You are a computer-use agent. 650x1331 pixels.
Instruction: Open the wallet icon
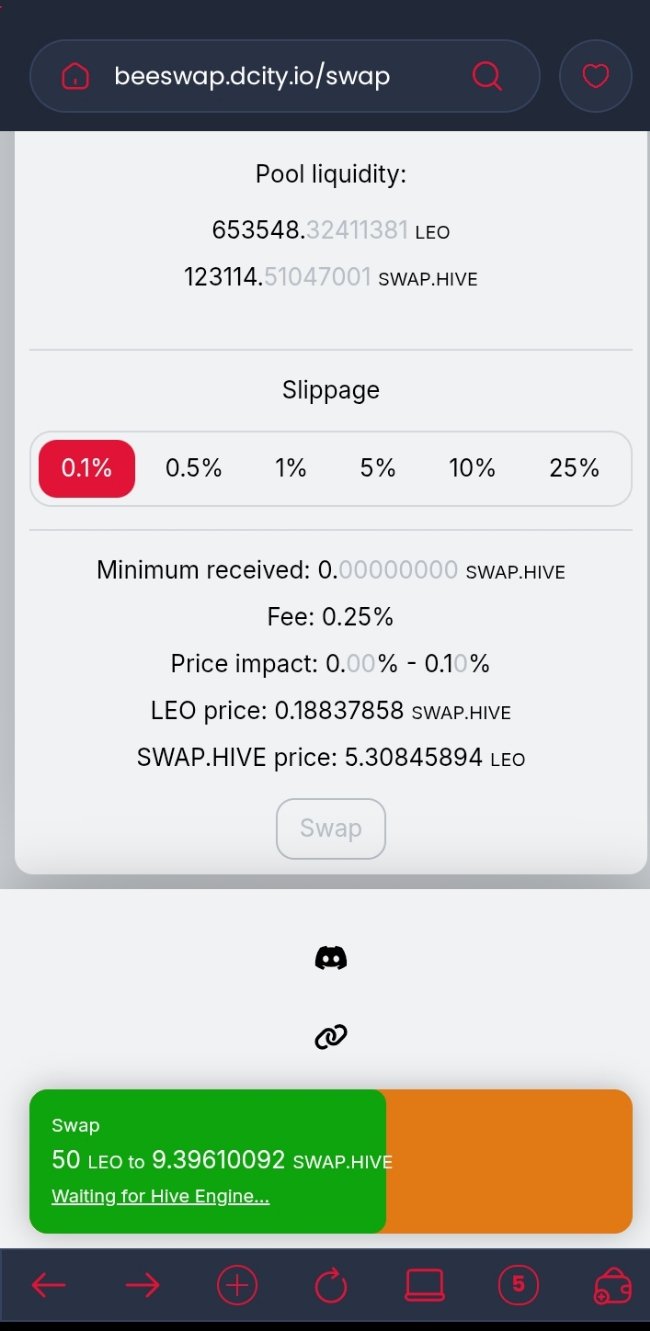click(612, 1286)
